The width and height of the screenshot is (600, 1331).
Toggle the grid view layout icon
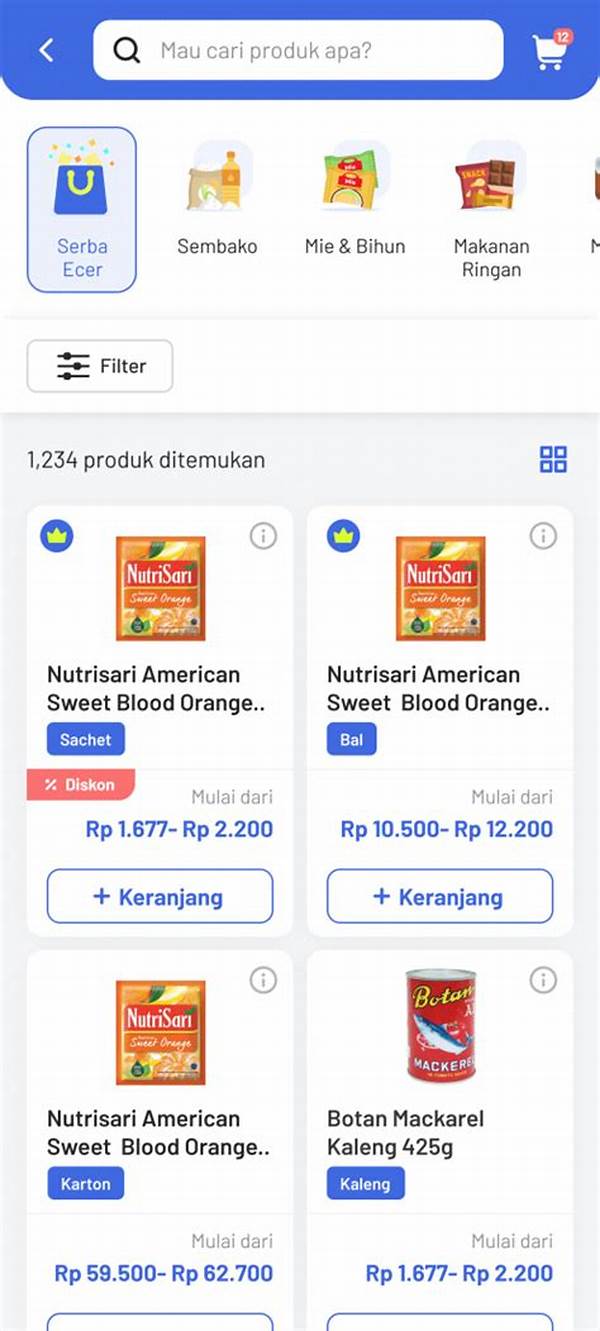tap(553, 460)
